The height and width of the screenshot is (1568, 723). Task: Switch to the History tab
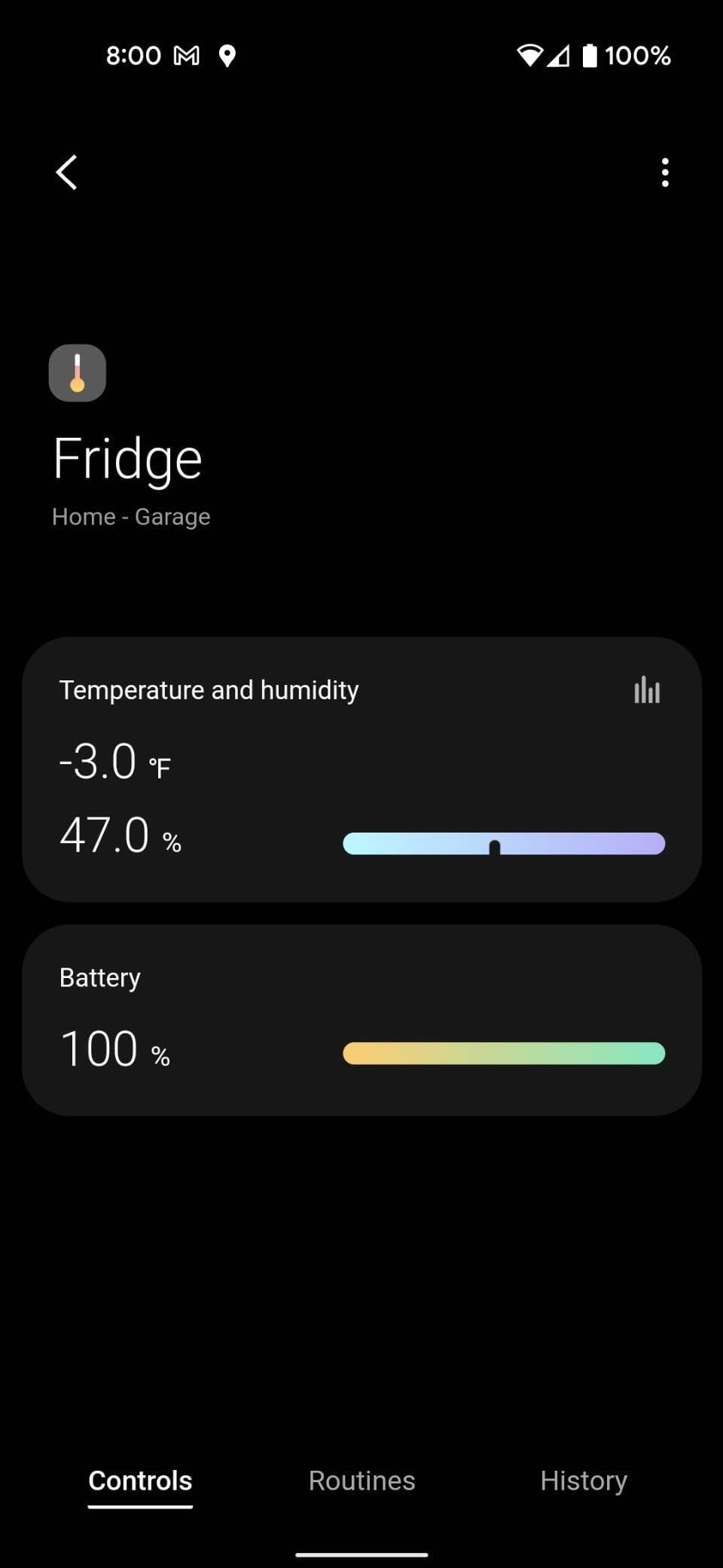tap(584, 1481)
